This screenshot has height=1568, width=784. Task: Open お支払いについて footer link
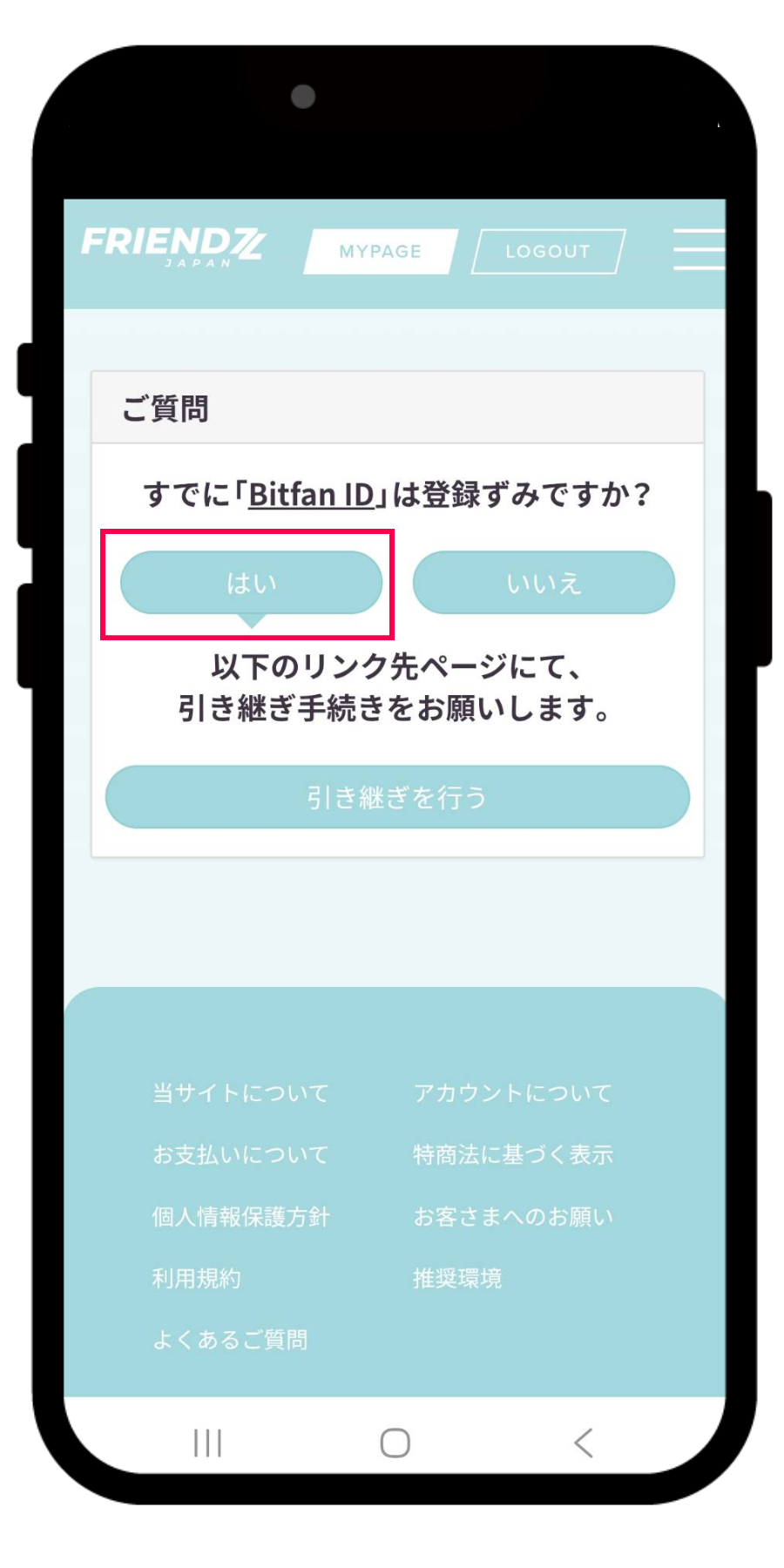tap(240, 1155)
